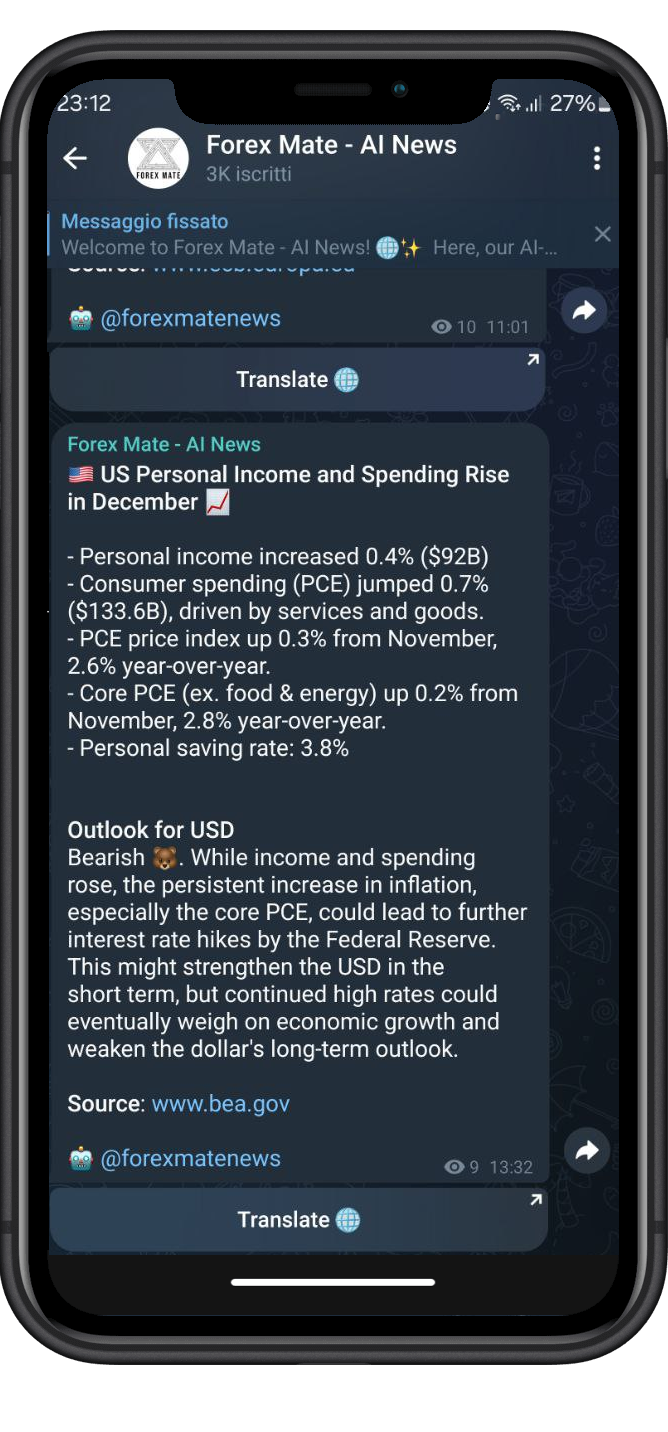Image resolution: width=668 pixels, height=1432 pixels.
Task: Translate the 11:01 message
Action: pyautogui.click(x=297, y=380)
